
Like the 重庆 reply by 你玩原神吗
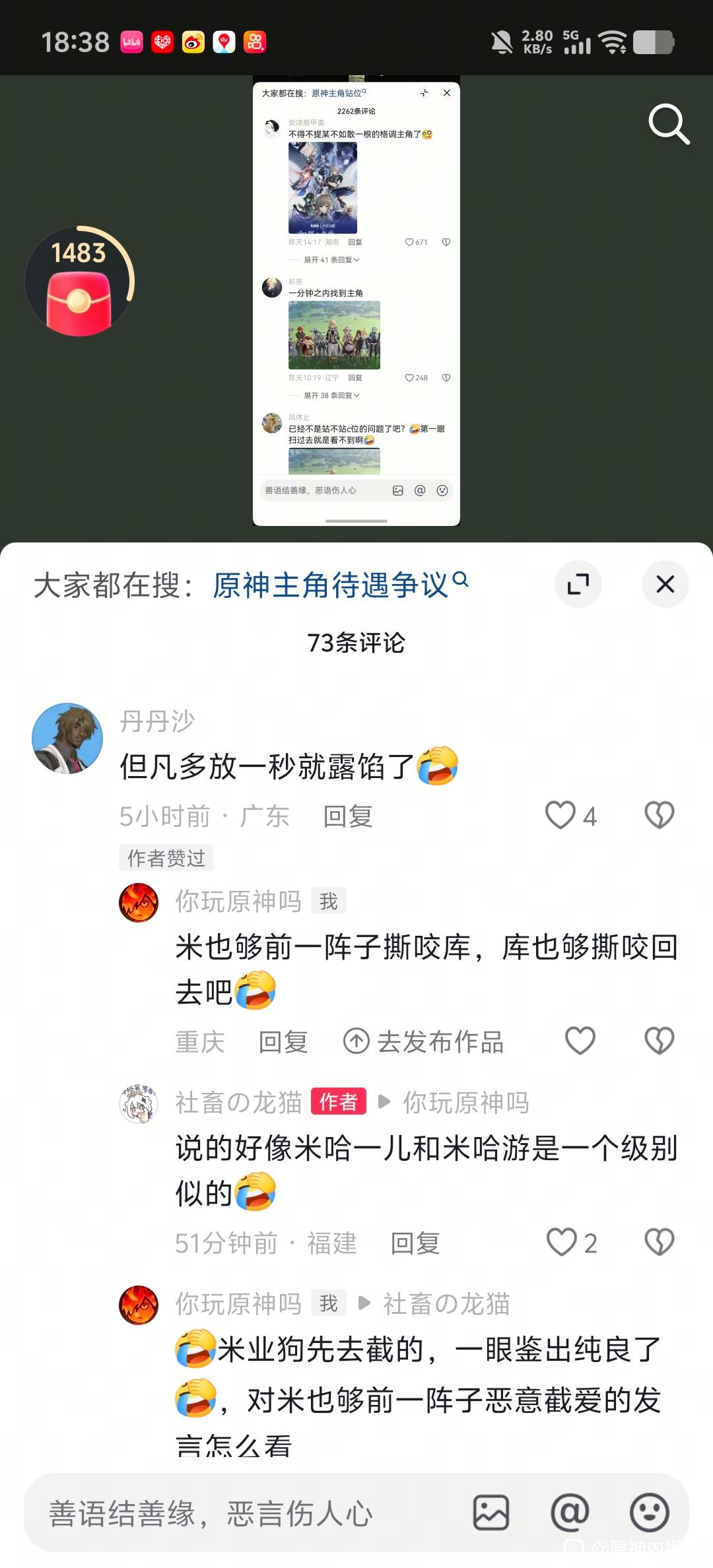(580, 1041)
